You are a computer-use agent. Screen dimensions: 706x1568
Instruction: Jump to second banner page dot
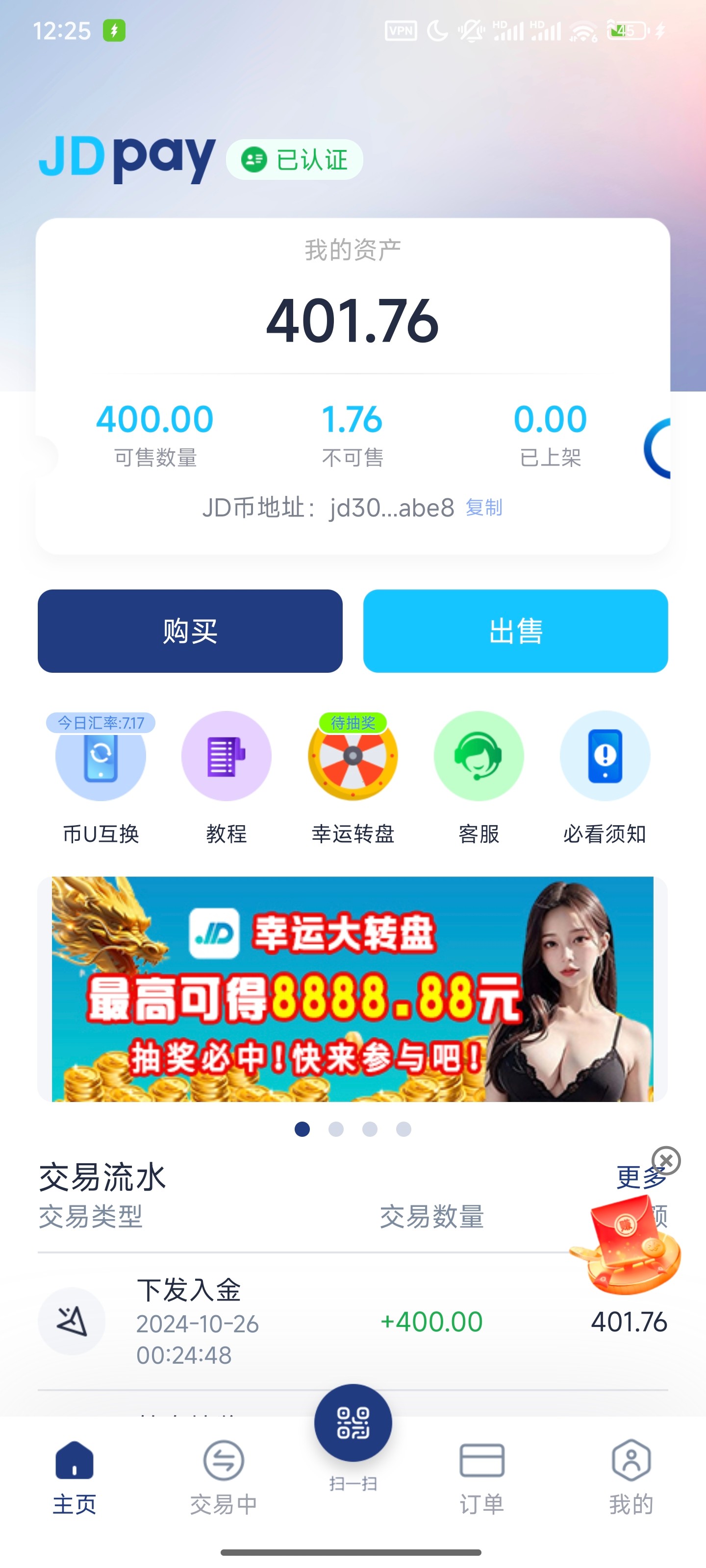click(x=336, y=1129)
